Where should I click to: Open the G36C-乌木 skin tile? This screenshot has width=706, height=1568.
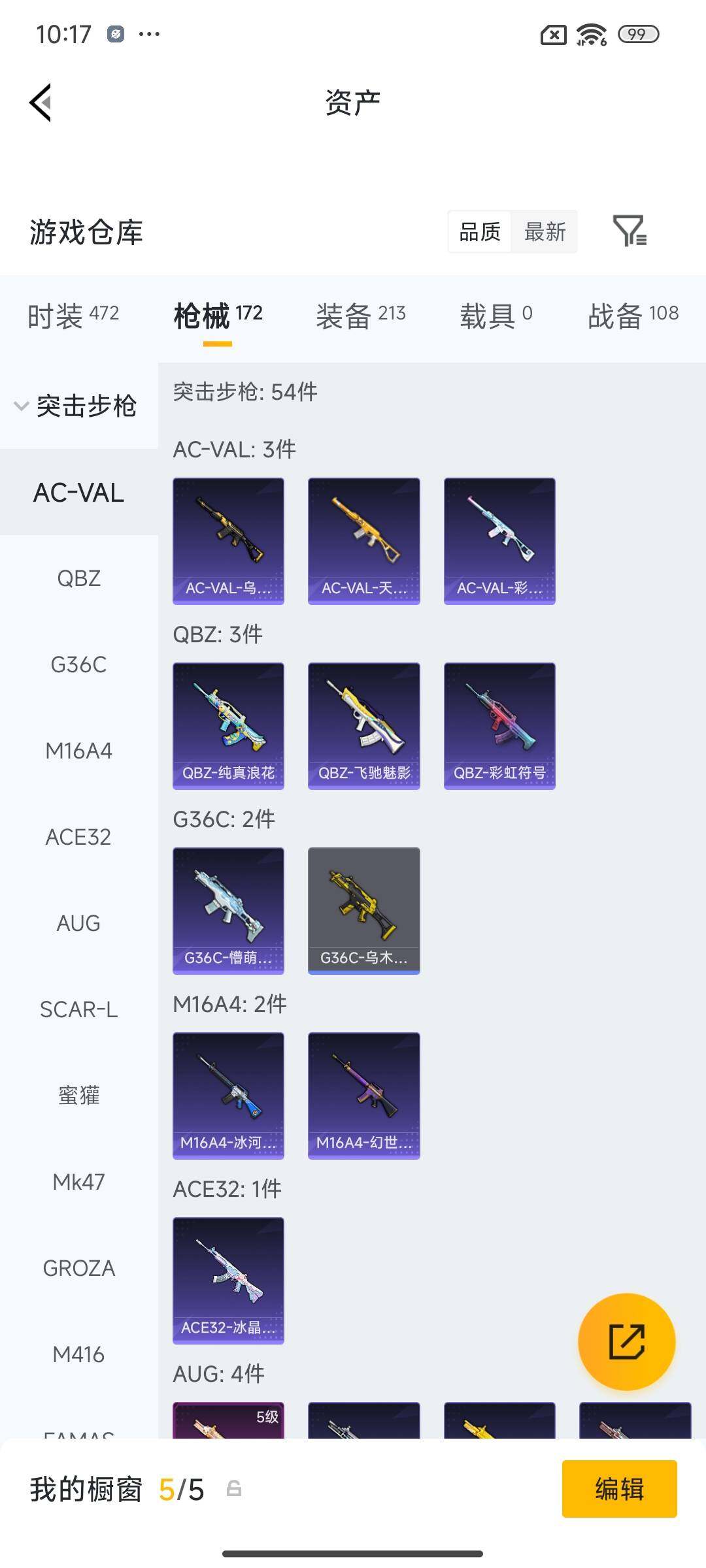click(x=363, y=910)
